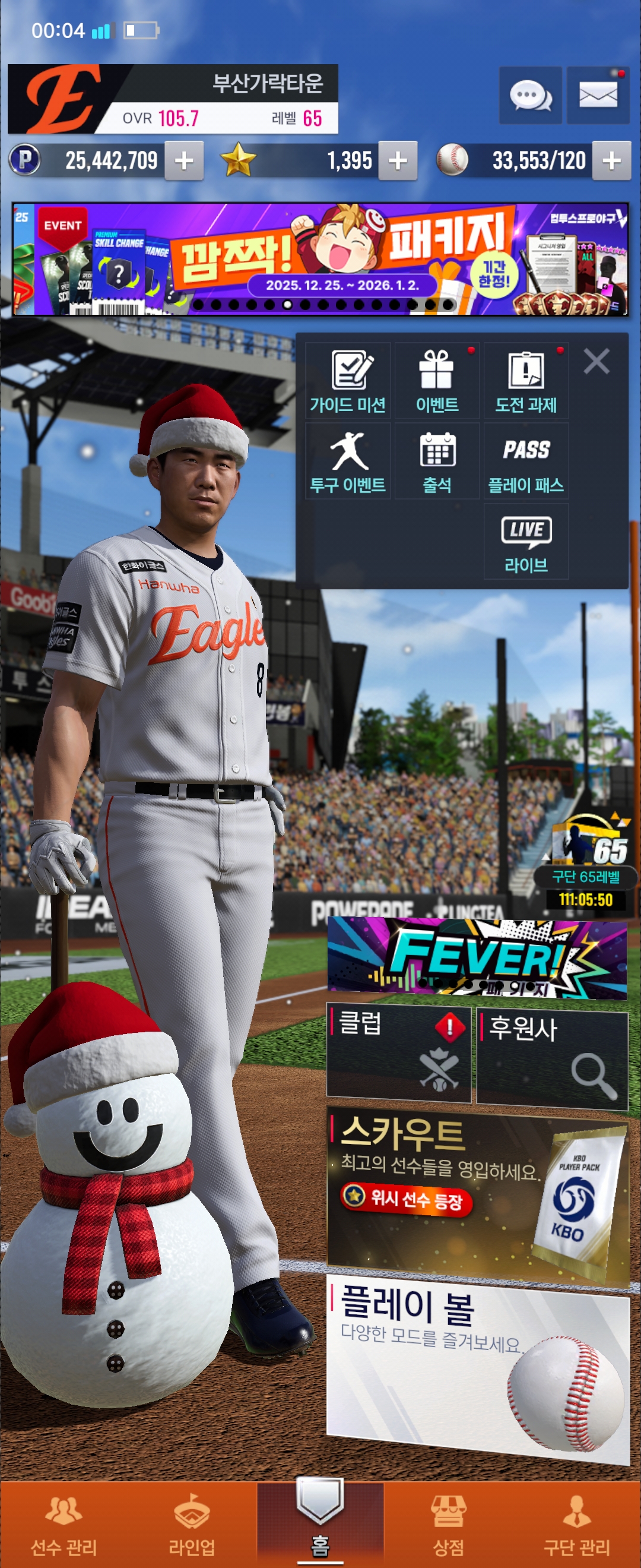Open 투구 이벤트
Image resolution: width=641 pixels, height=1568 pixels.
(348, 461)
